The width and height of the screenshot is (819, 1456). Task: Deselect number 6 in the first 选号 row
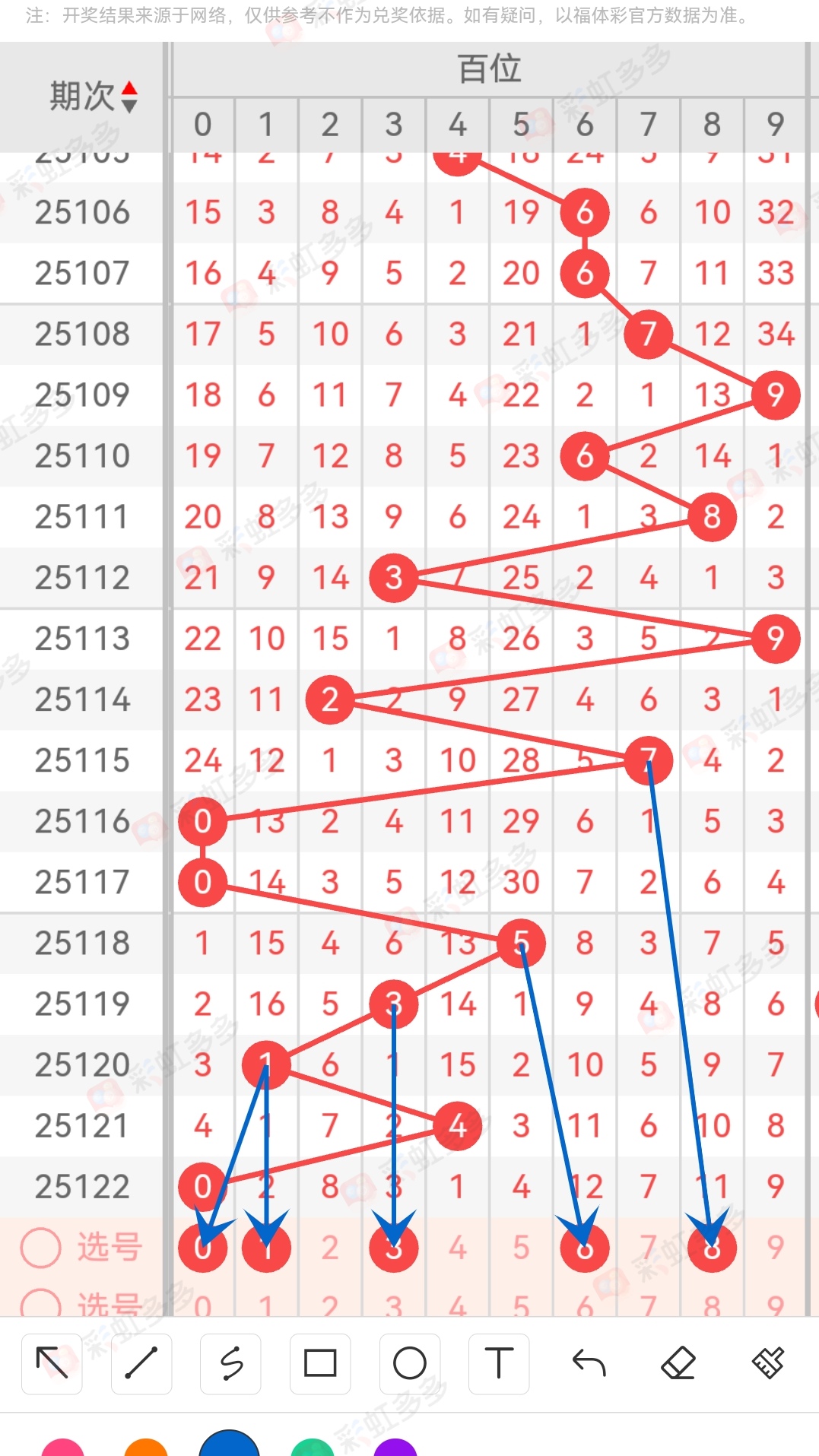(584, 1248)
